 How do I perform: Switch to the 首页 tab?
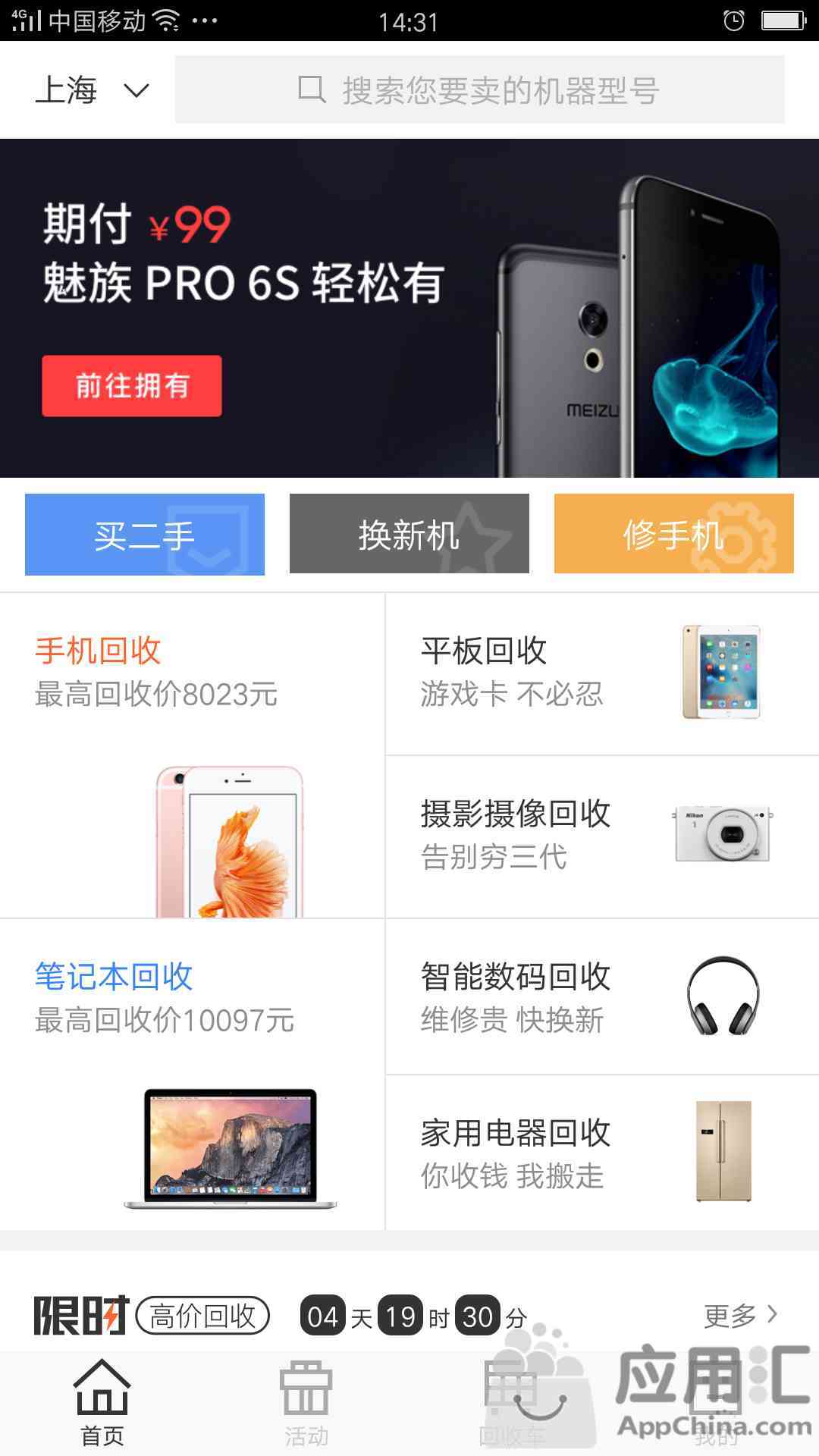pyautogui.click(x=102, y=1403)
